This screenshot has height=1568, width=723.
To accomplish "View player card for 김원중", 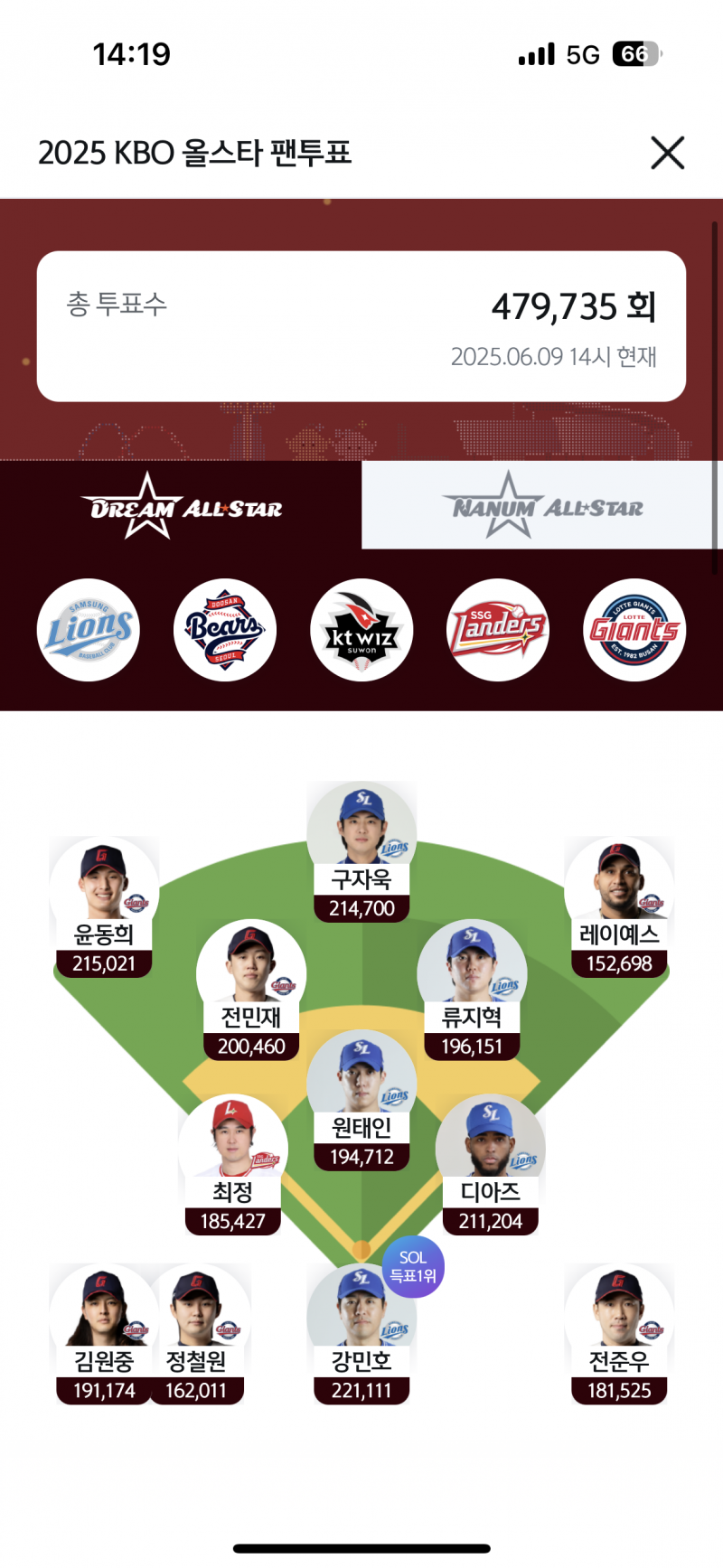I will [x=104, y=1334].
